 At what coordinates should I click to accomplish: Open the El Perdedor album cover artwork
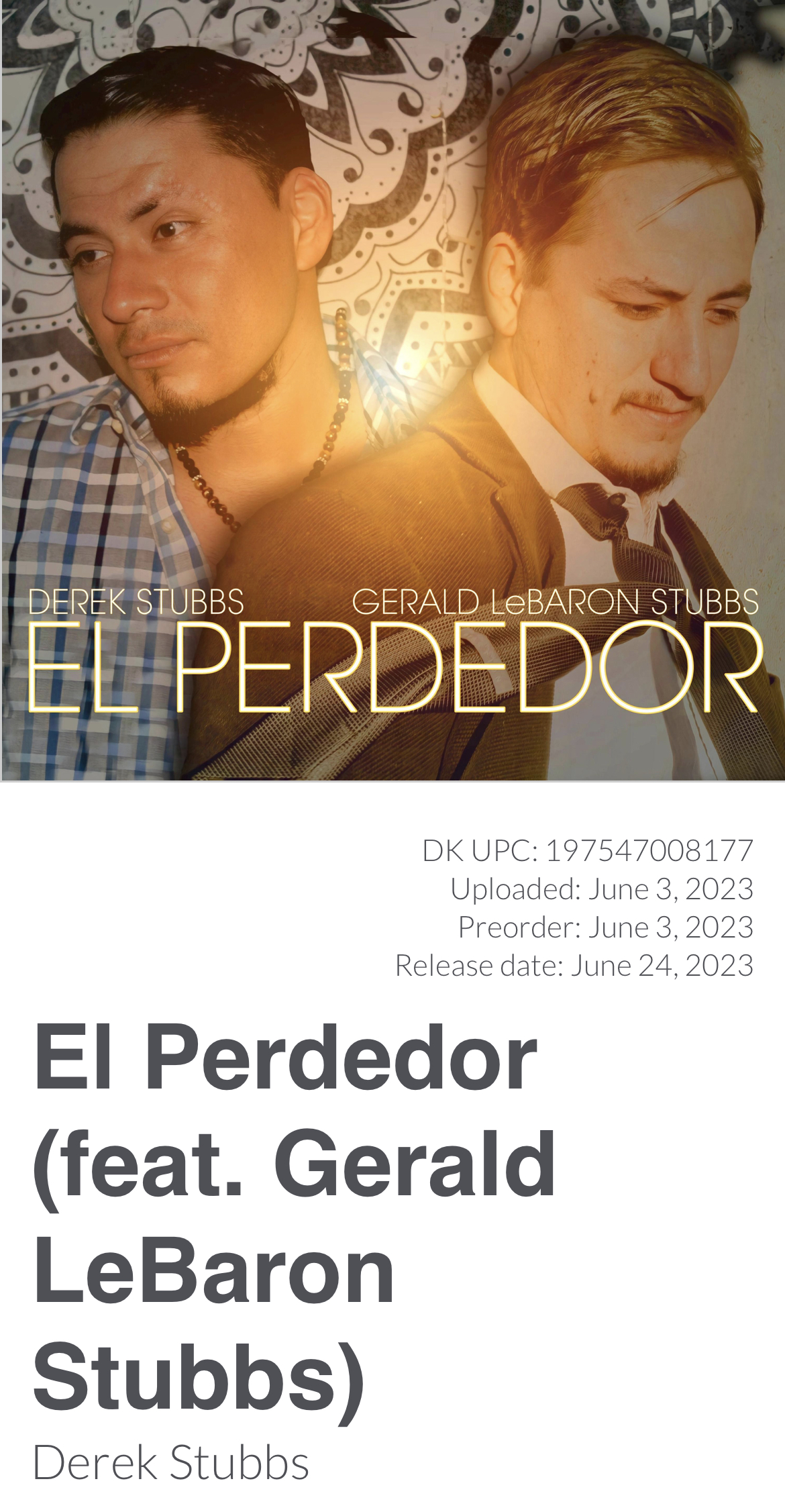392,389
